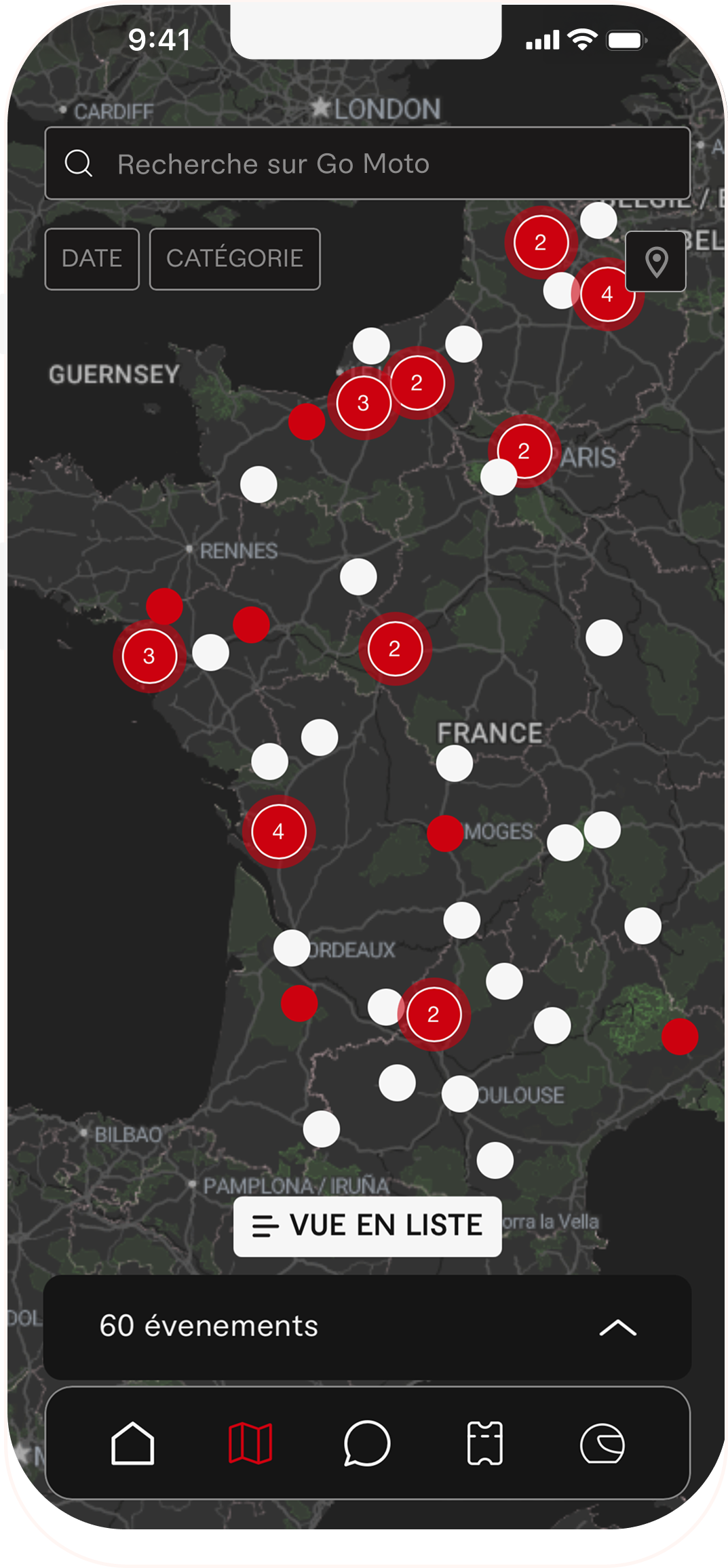Select the red marker near Limoges
Image resolution: width=728 pixels, height=1568 pixels.
pyautogui.click(x=445, y=833)
